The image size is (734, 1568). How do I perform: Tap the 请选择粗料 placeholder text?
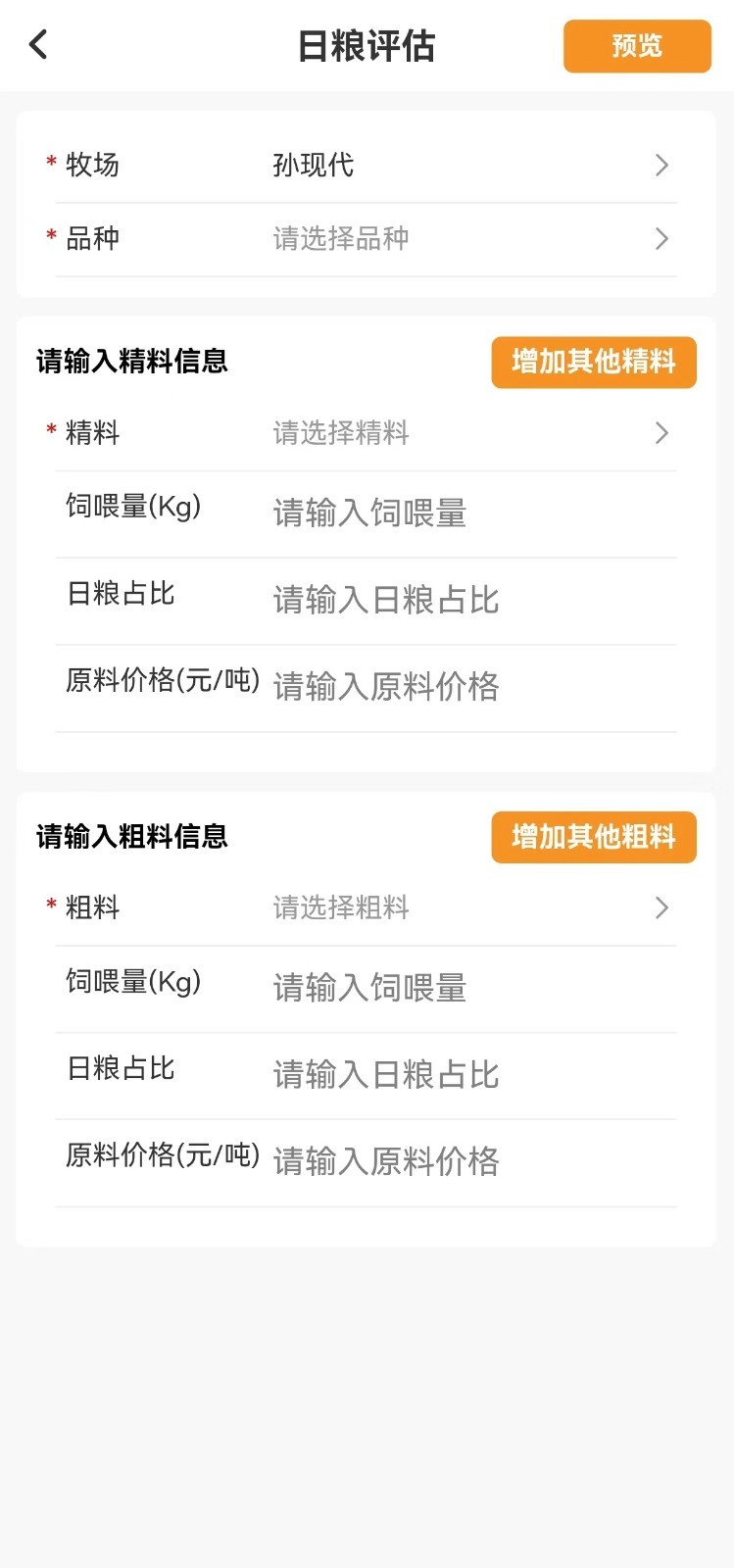(x=340, y=907)
